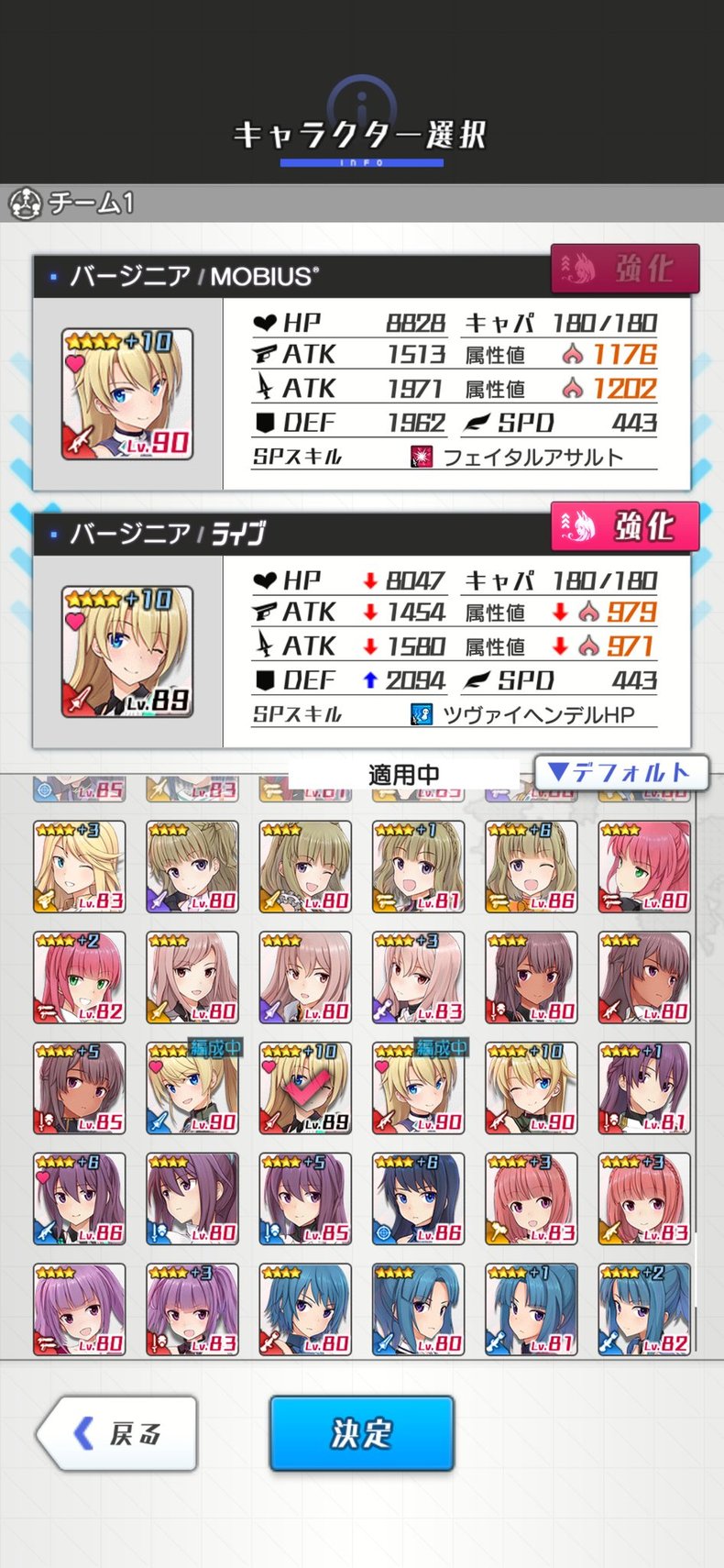The width and height of the screenshot is (724, 1568).
Task: Choose the dark-skinned Lv.85 character
Action: (79, 1088)
